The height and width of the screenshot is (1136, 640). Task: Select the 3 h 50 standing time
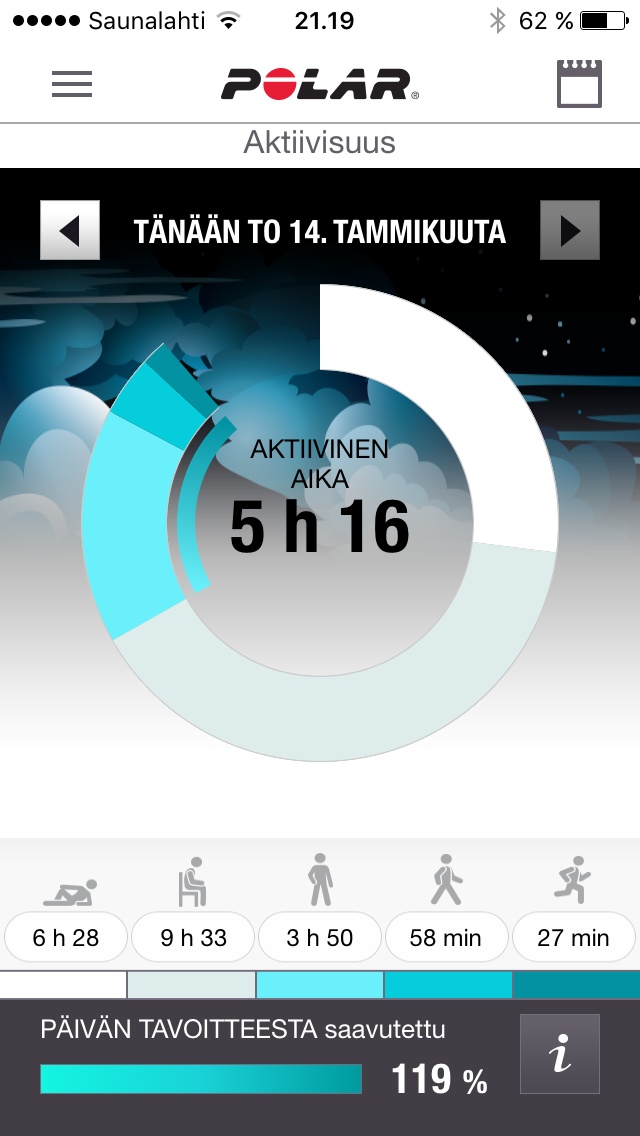tap(320, 937)
